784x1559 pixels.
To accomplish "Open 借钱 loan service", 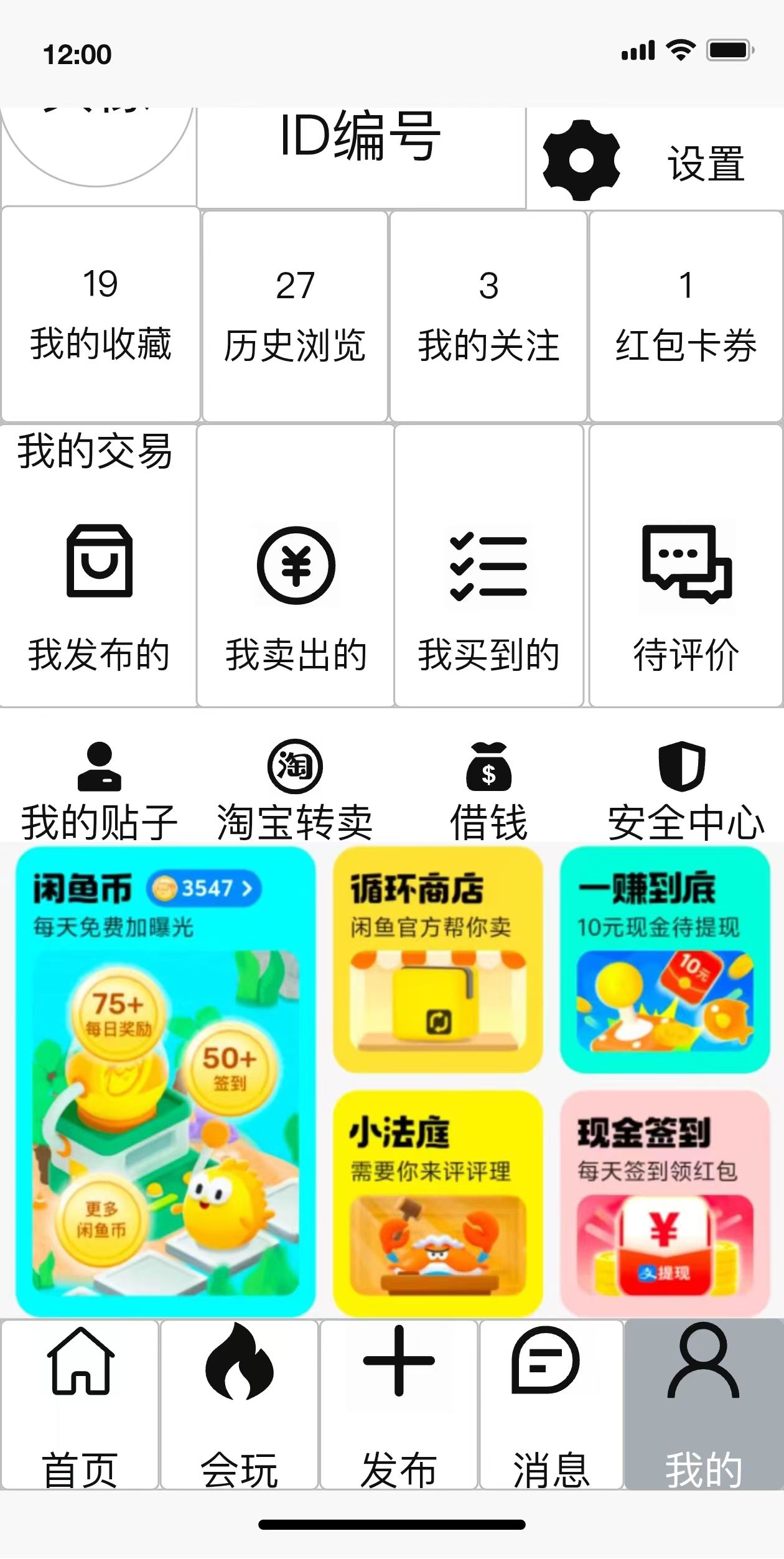I will pos(488,790).
